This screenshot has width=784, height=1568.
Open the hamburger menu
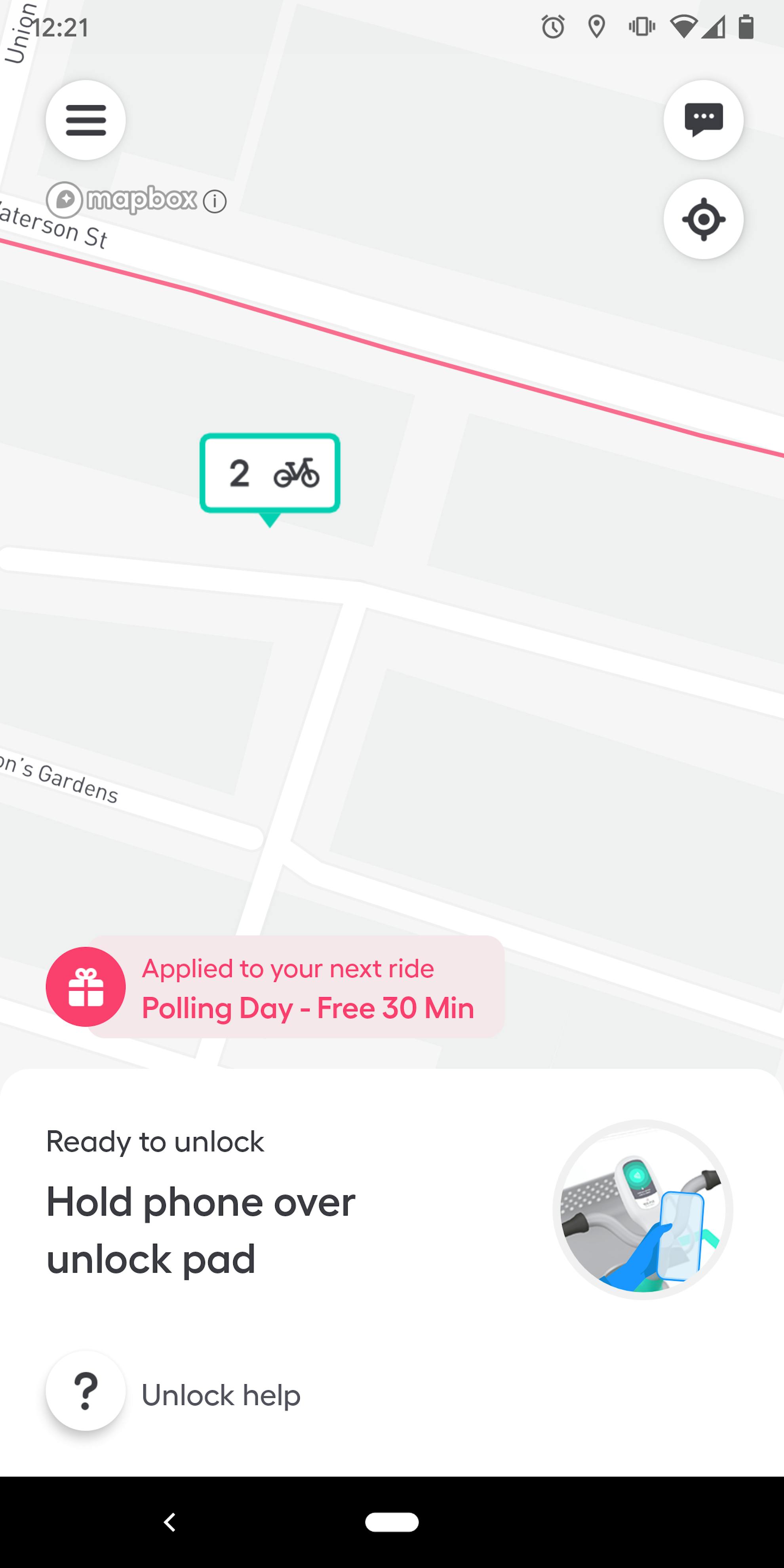click(x=86, y=120)
